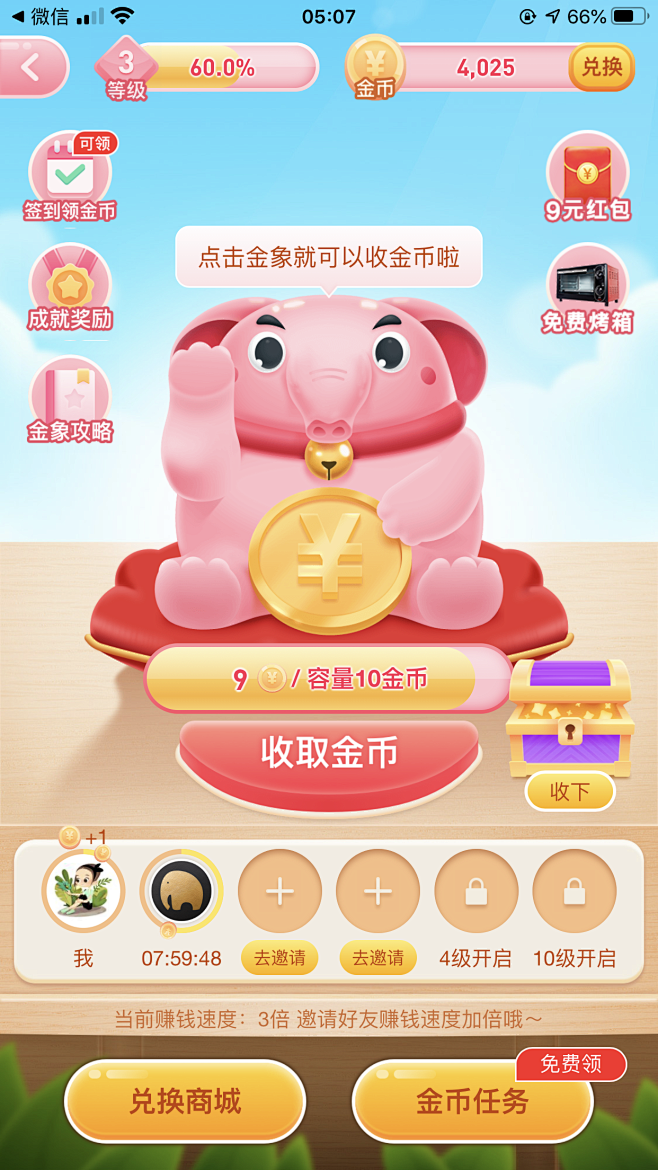This screenshot has height=1170, width=658.
Task: Open the 免费烤箱 free oven offer
Action: click(587, 290)
